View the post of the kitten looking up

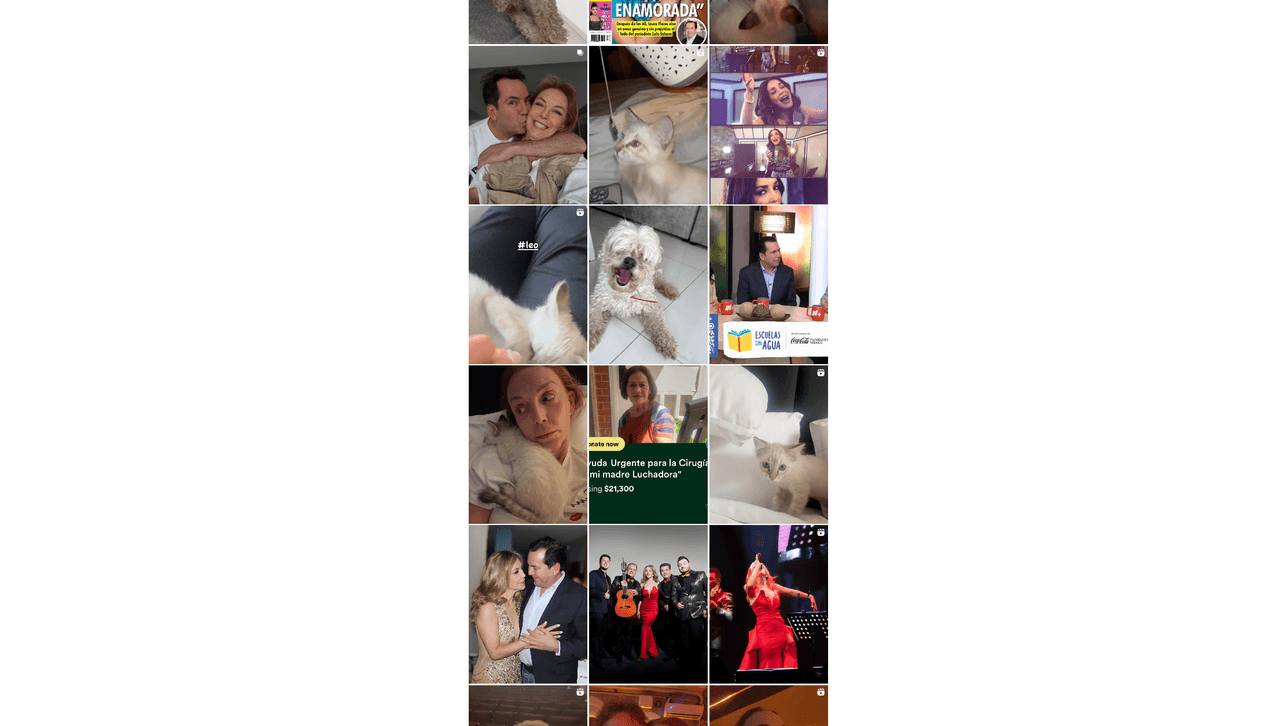tap(648, 125)
